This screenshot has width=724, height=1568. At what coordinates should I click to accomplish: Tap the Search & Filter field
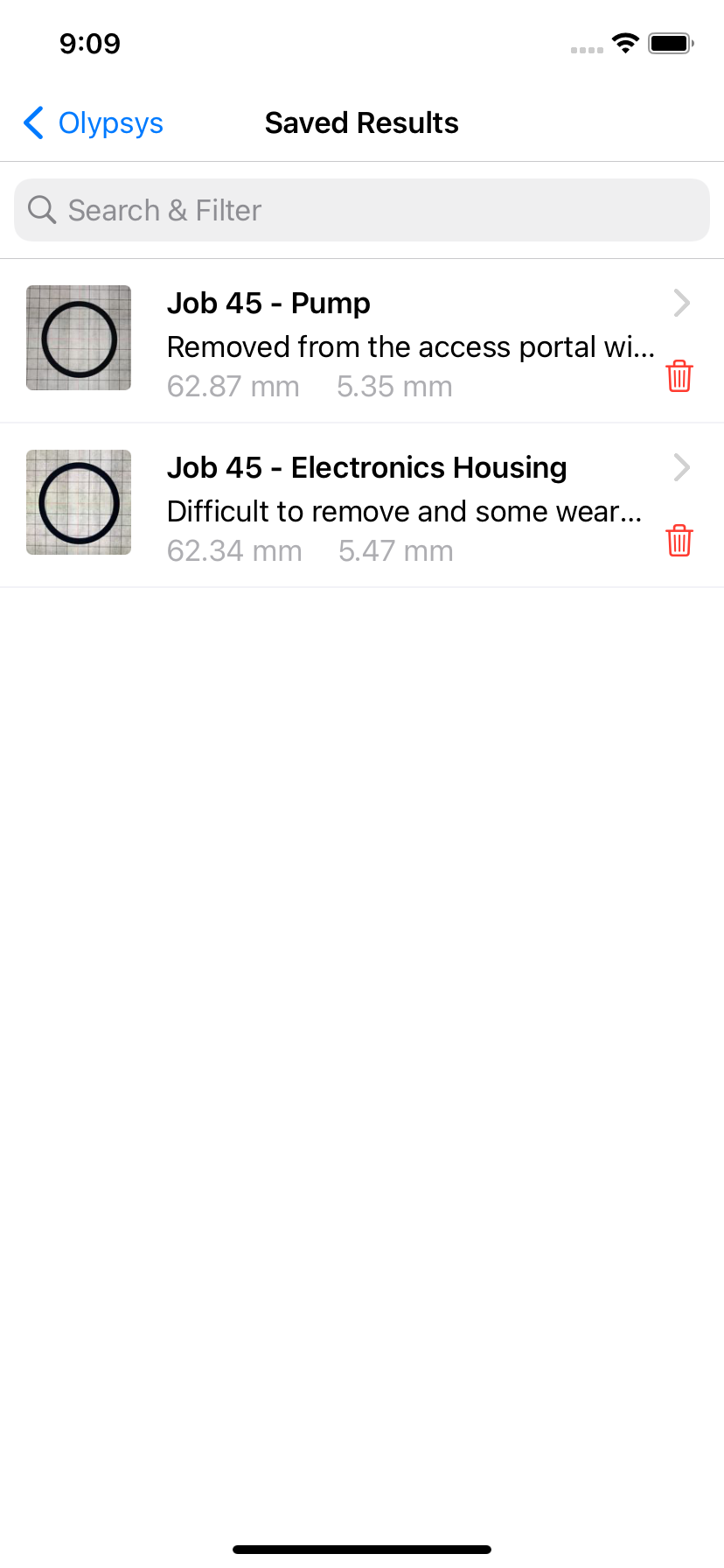click(x=362, y=210)
